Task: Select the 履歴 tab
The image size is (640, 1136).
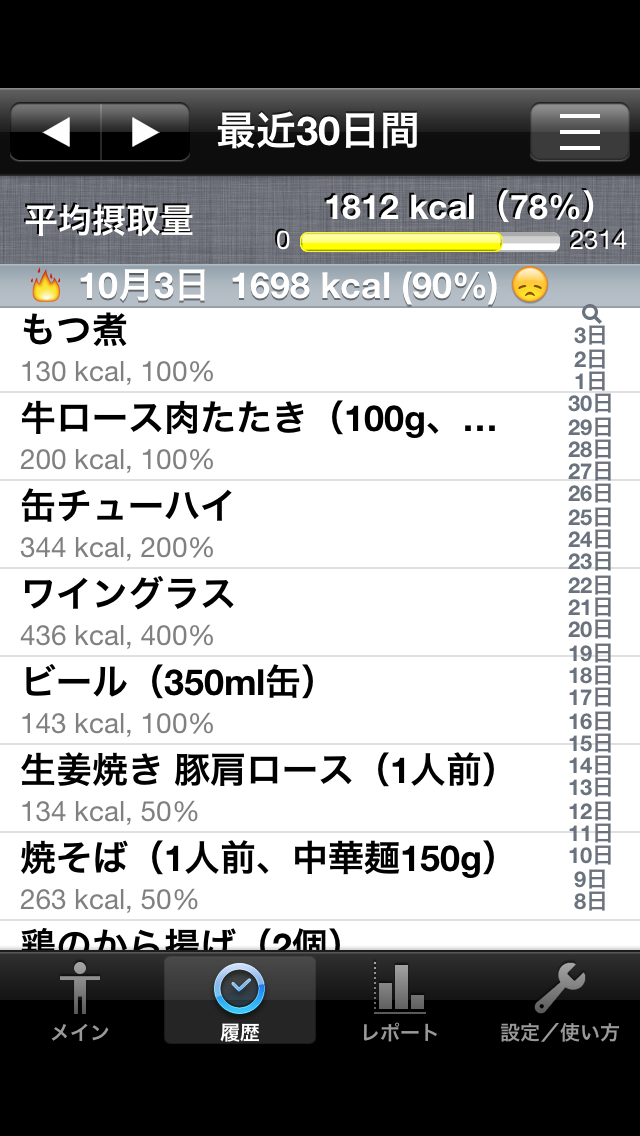Action: (x=240, y=1000)
